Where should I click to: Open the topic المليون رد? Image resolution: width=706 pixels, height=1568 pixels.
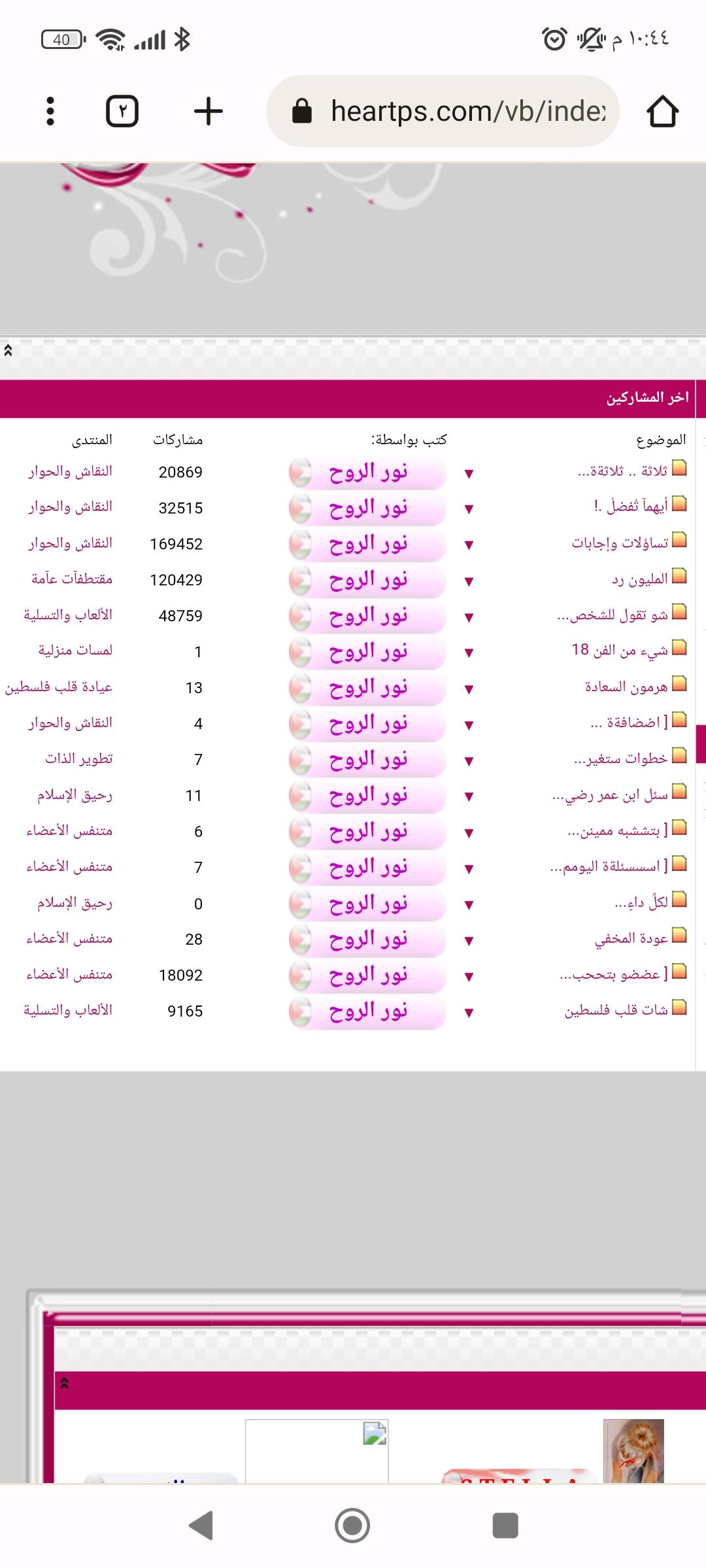pos(639,579)
